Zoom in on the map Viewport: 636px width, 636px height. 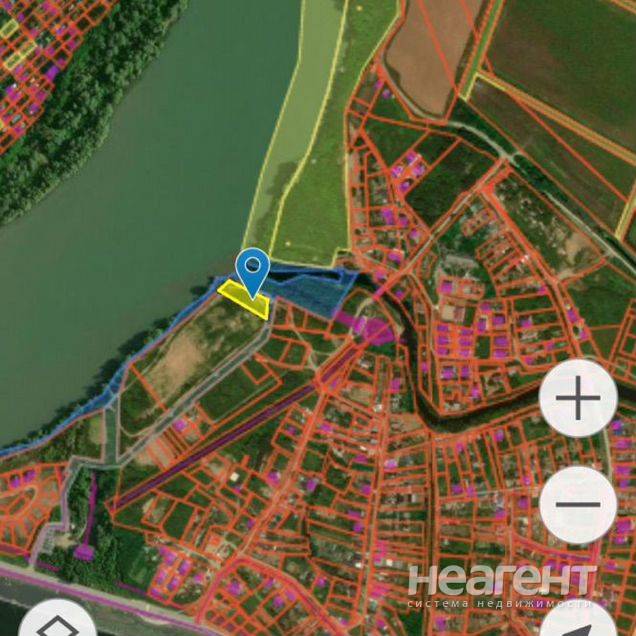(577, 401)
